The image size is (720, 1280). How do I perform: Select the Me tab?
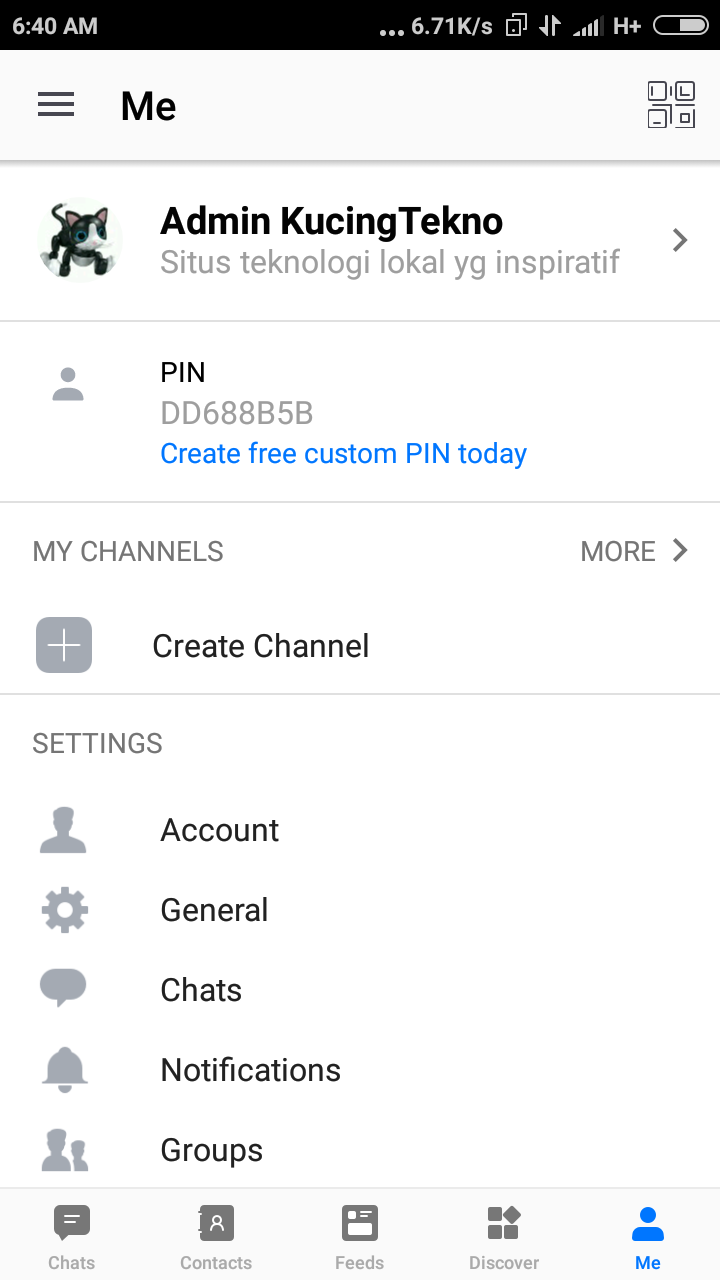(647, 1222)
